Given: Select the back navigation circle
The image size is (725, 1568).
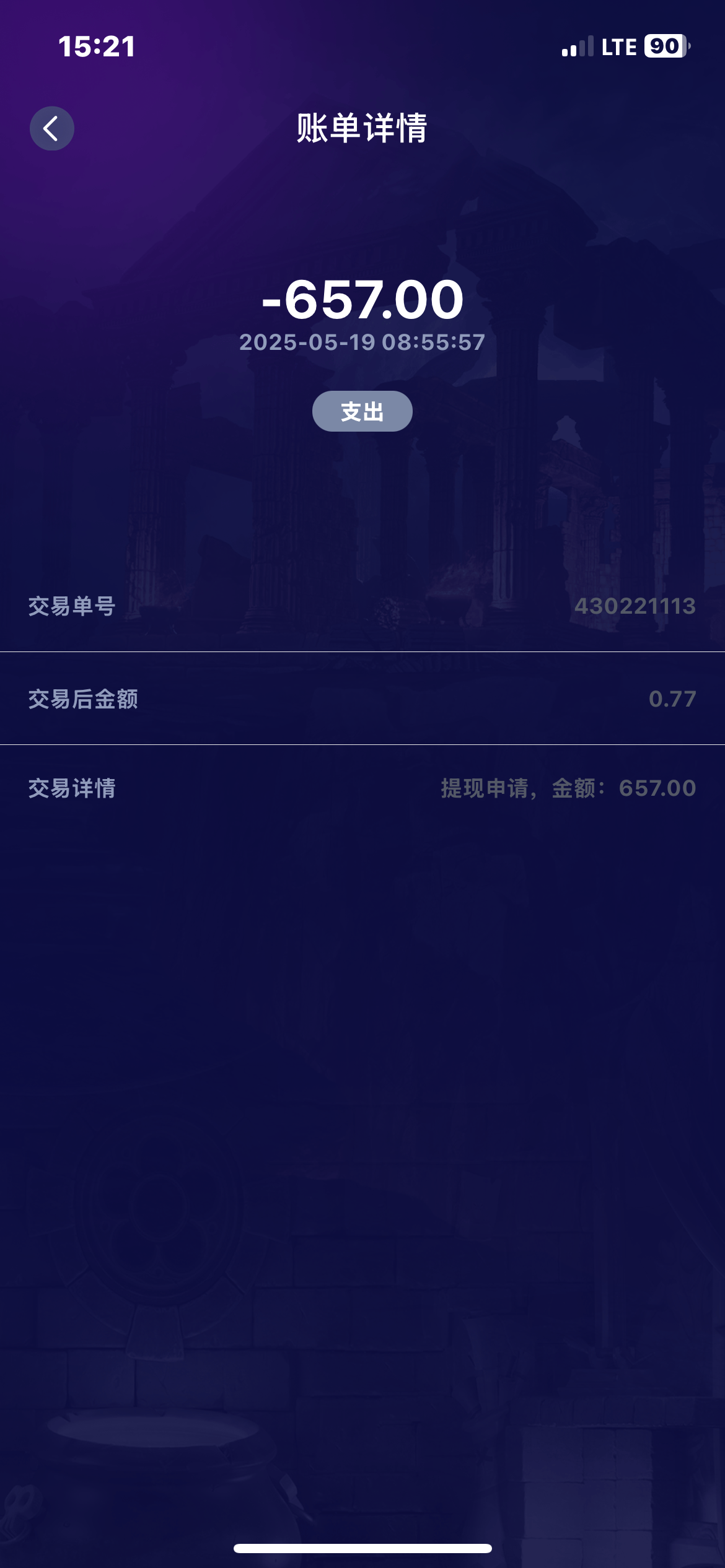Looking at the screenshot, I should [x=52, y=128].
